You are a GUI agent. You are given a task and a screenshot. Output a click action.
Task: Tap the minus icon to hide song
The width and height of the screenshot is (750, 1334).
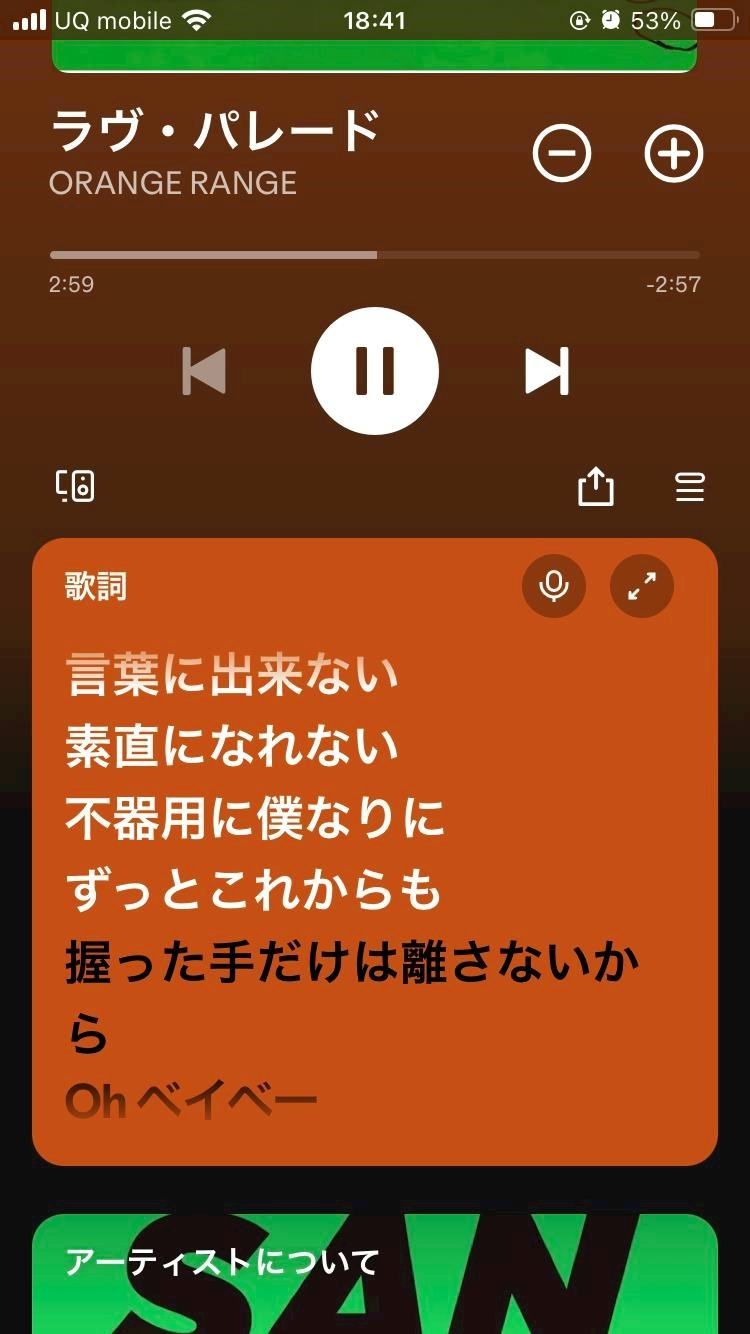(x=562, y=154)
